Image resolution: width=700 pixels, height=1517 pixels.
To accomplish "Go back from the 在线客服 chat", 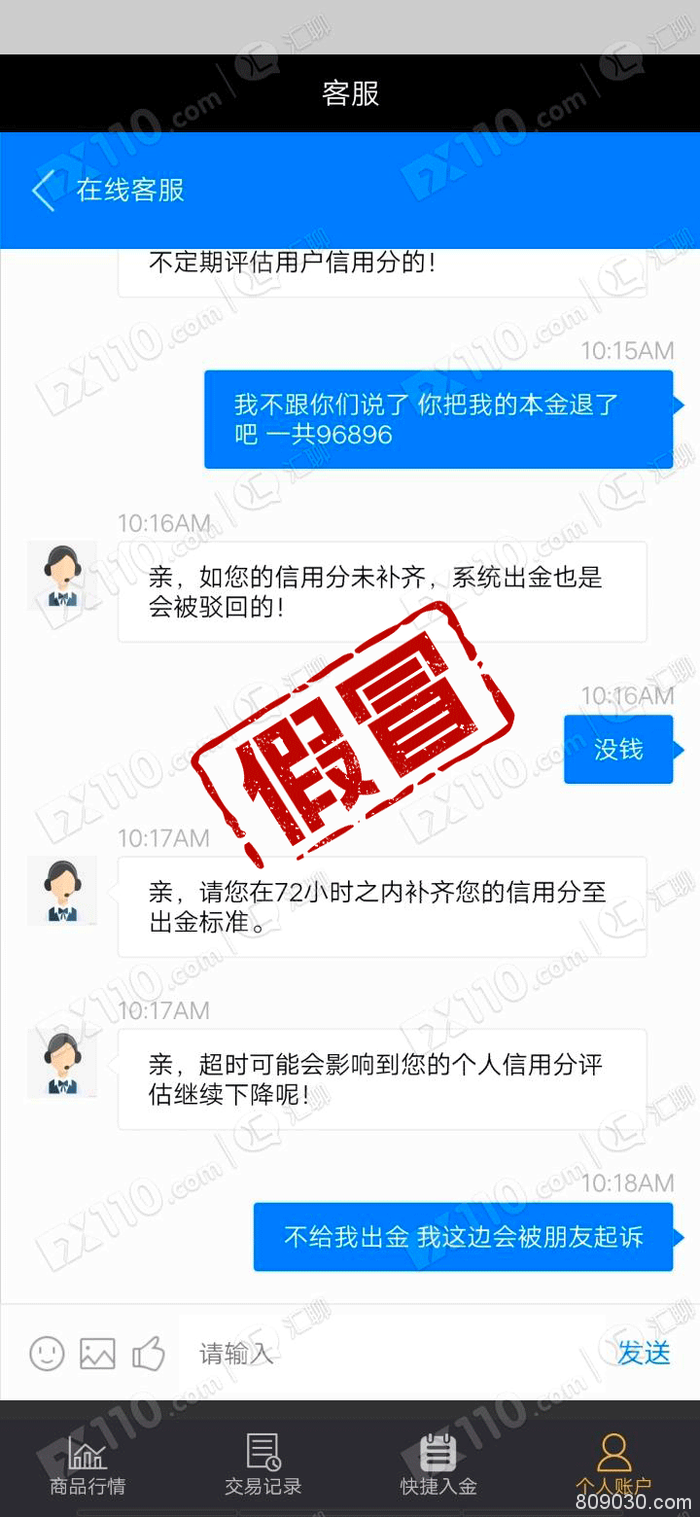I will click(x=43, y=190).
